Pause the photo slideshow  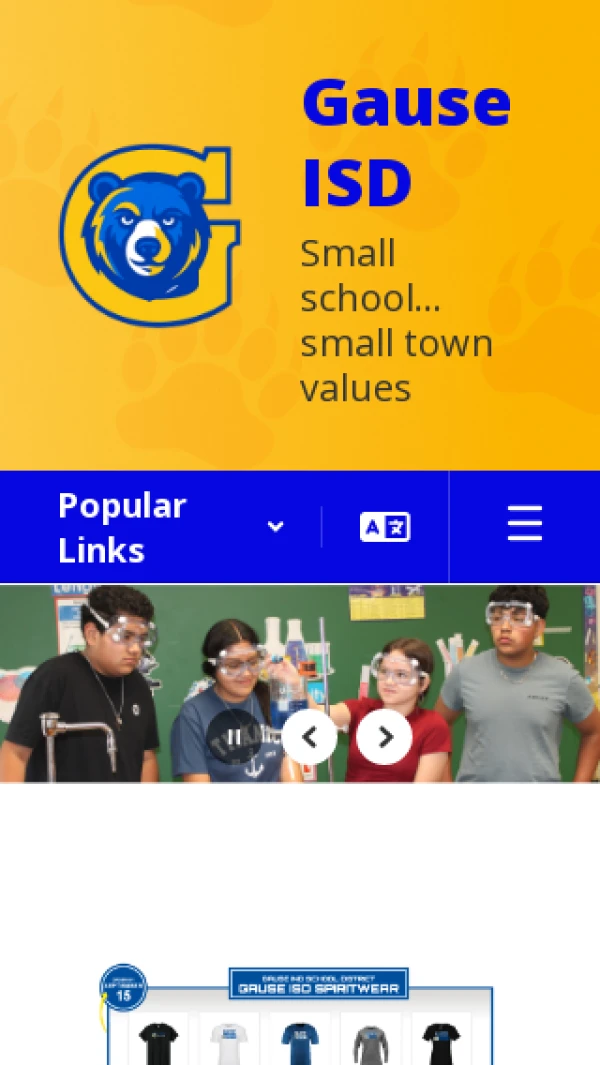(234, 737)
